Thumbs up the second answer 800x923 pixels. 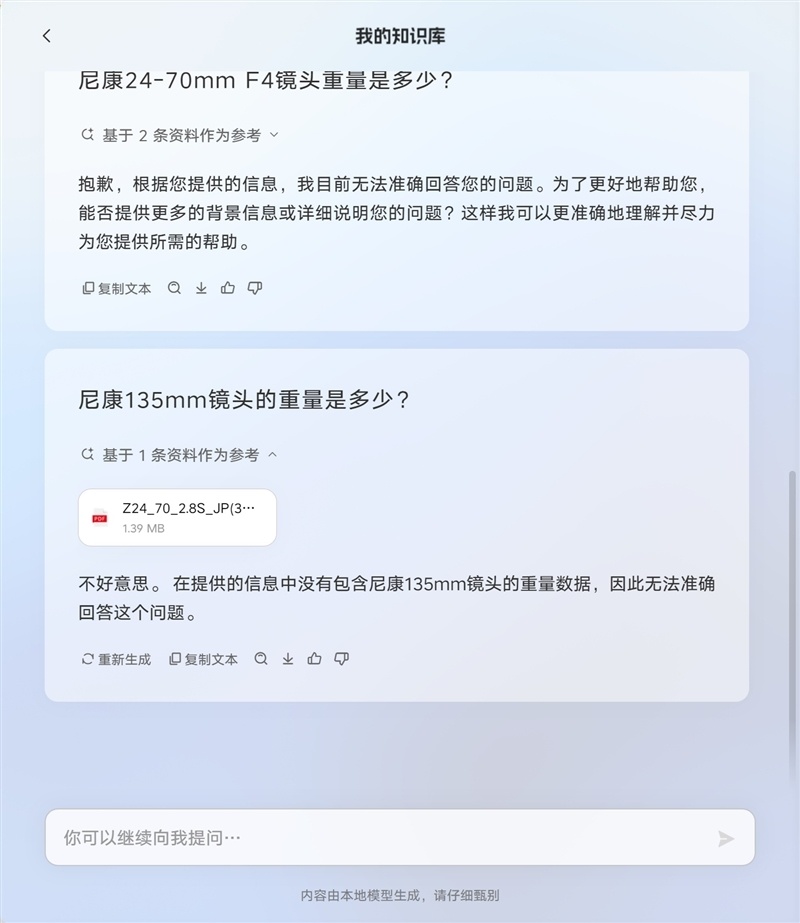pyautogui.click(x=314, y=659)
